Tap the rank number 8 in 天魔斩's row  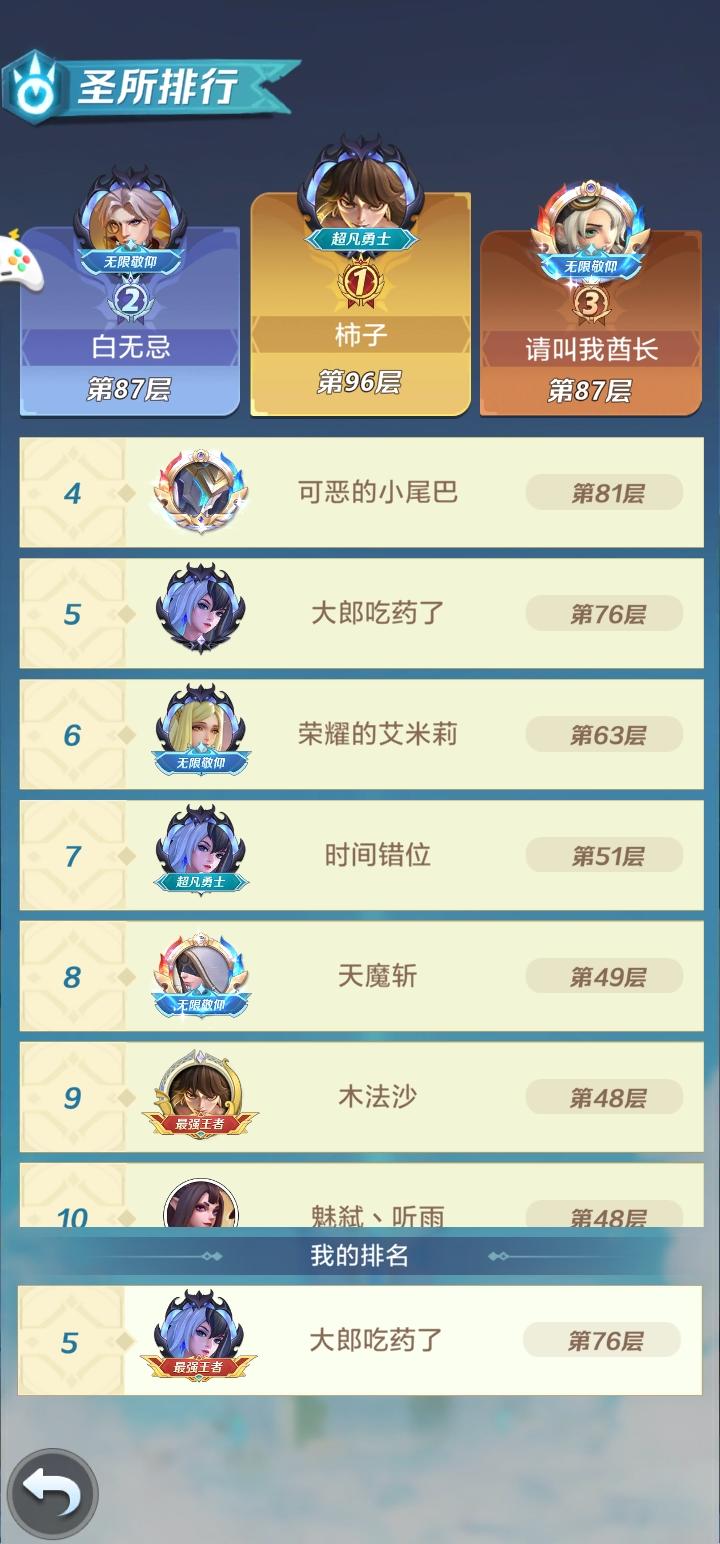[x=70, y=975]
